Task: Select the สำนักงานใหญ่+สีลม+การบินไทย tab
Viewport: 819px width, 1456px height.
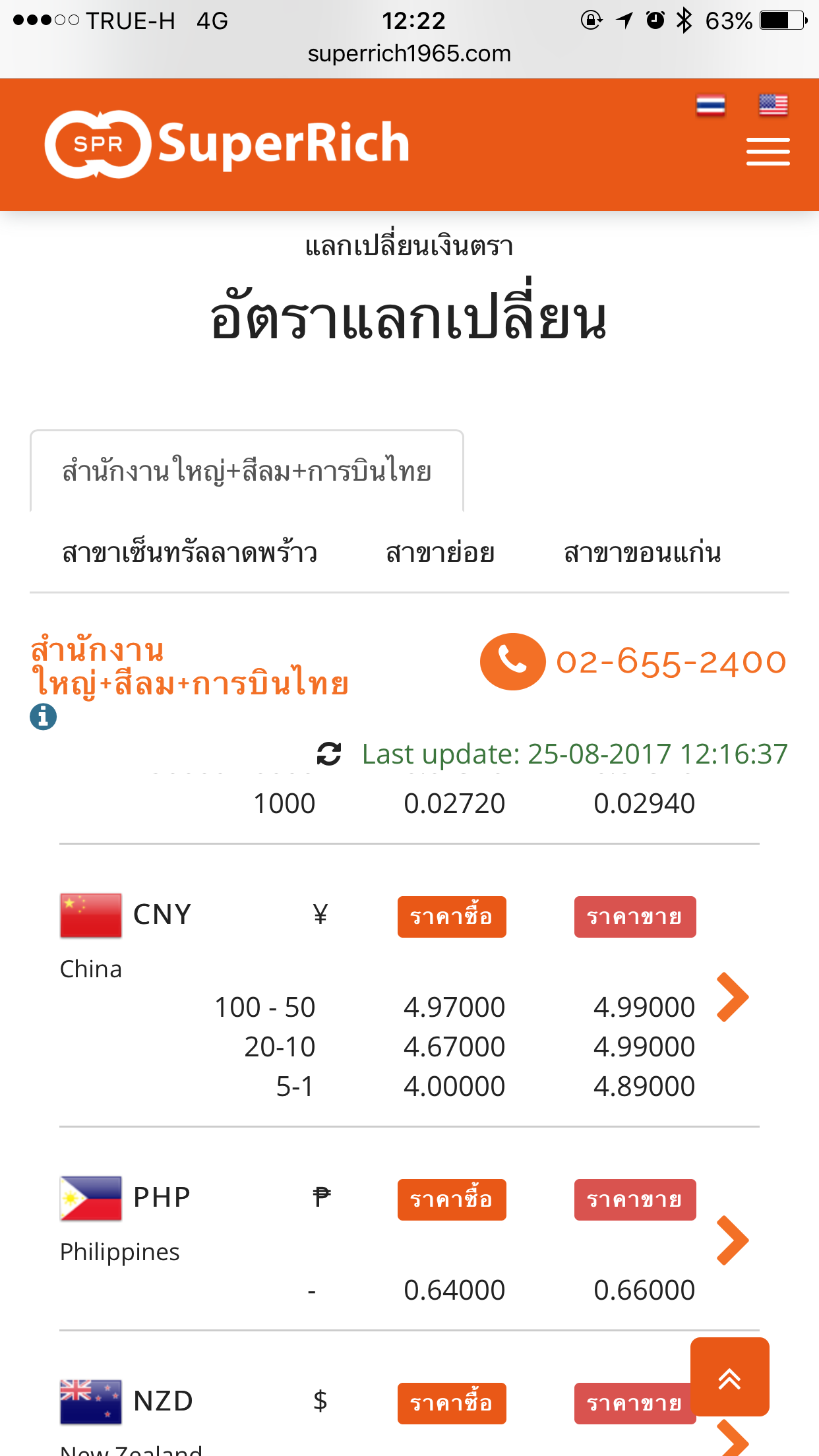Action: coord(247,471)
